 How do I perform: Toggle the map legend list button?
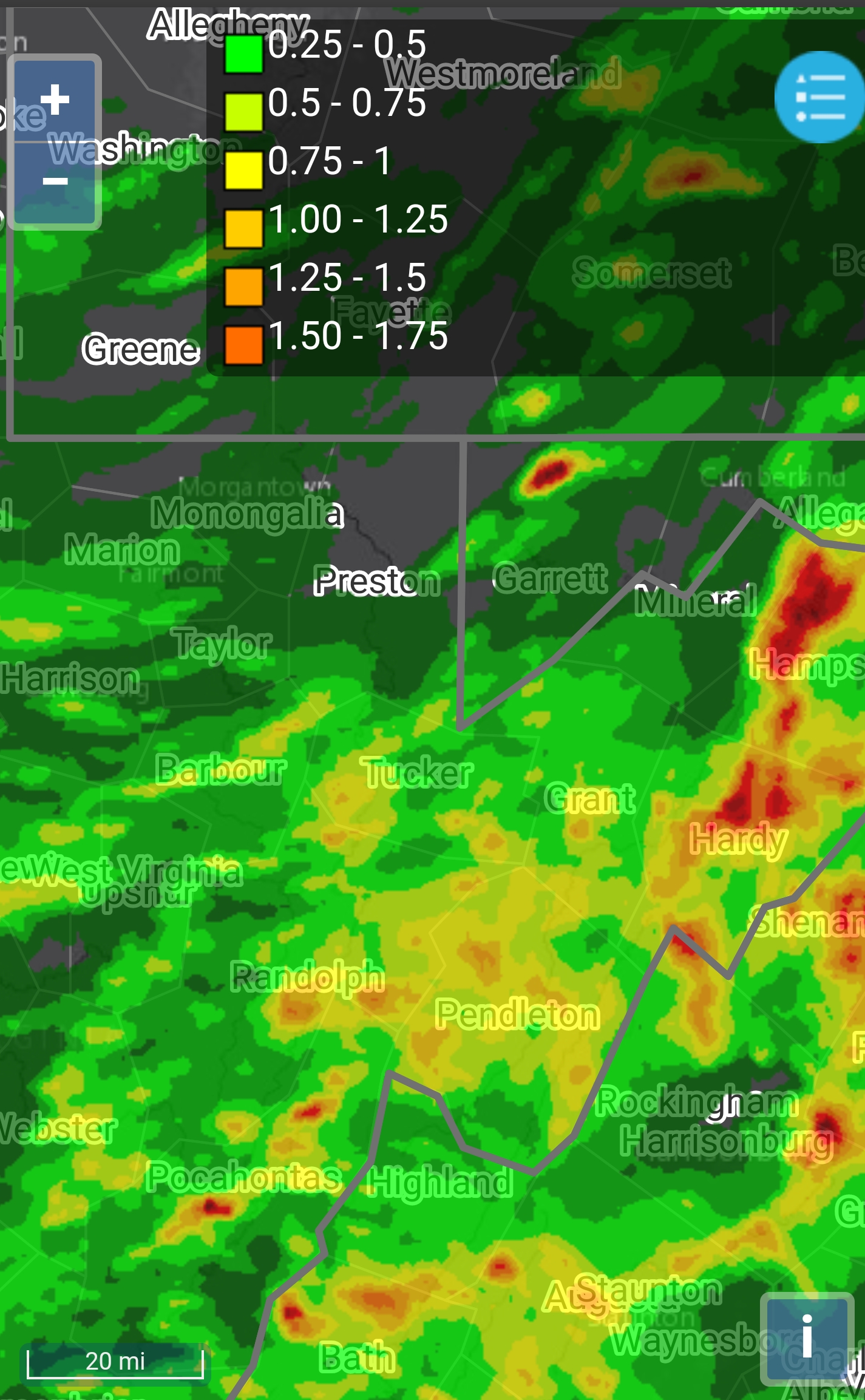[x=819, y=97]
